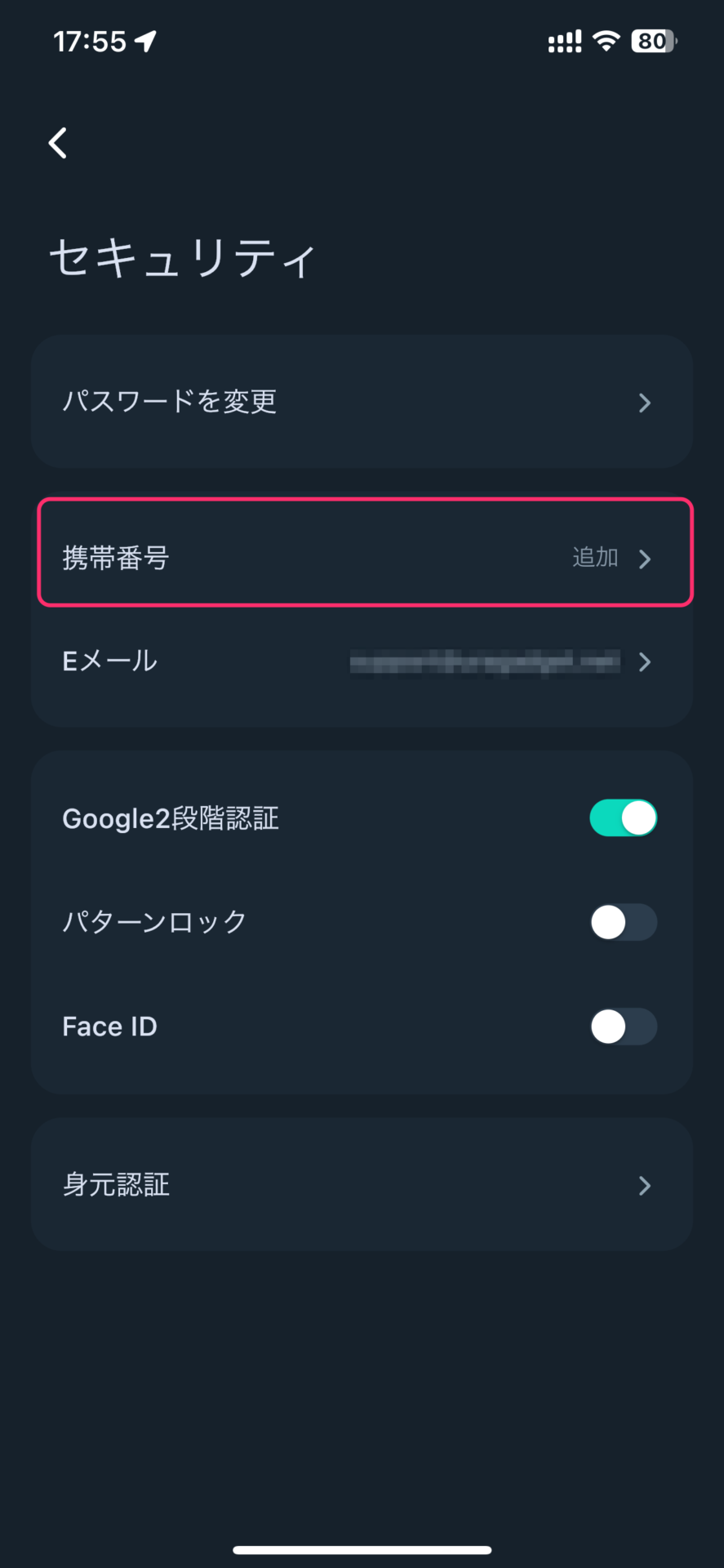The width and height of the screenshot is (724, 1568).
Task: Open 携帯番号 row to add number
Action: [x=365, y=553]
